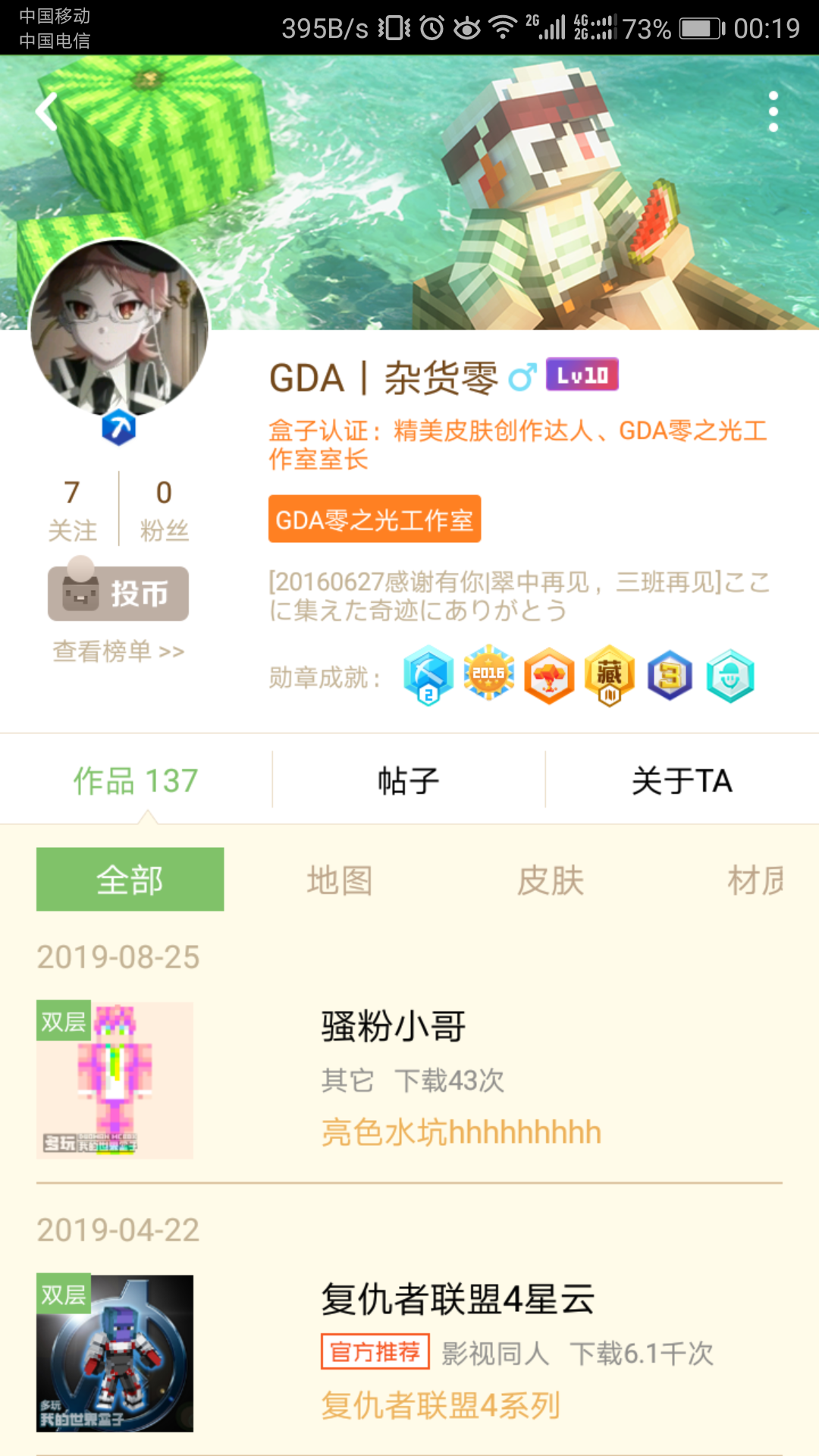Filter works by 皮肤

point(551,880)
